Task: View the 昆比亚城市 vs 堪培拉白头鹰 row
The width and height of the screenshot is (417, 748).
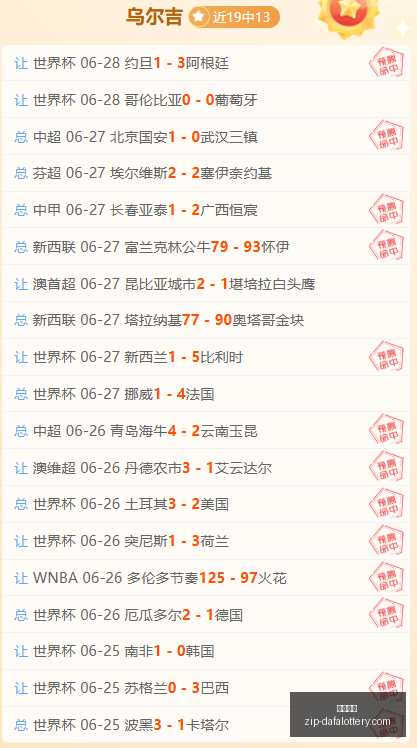Action: [x=206, y=284]
